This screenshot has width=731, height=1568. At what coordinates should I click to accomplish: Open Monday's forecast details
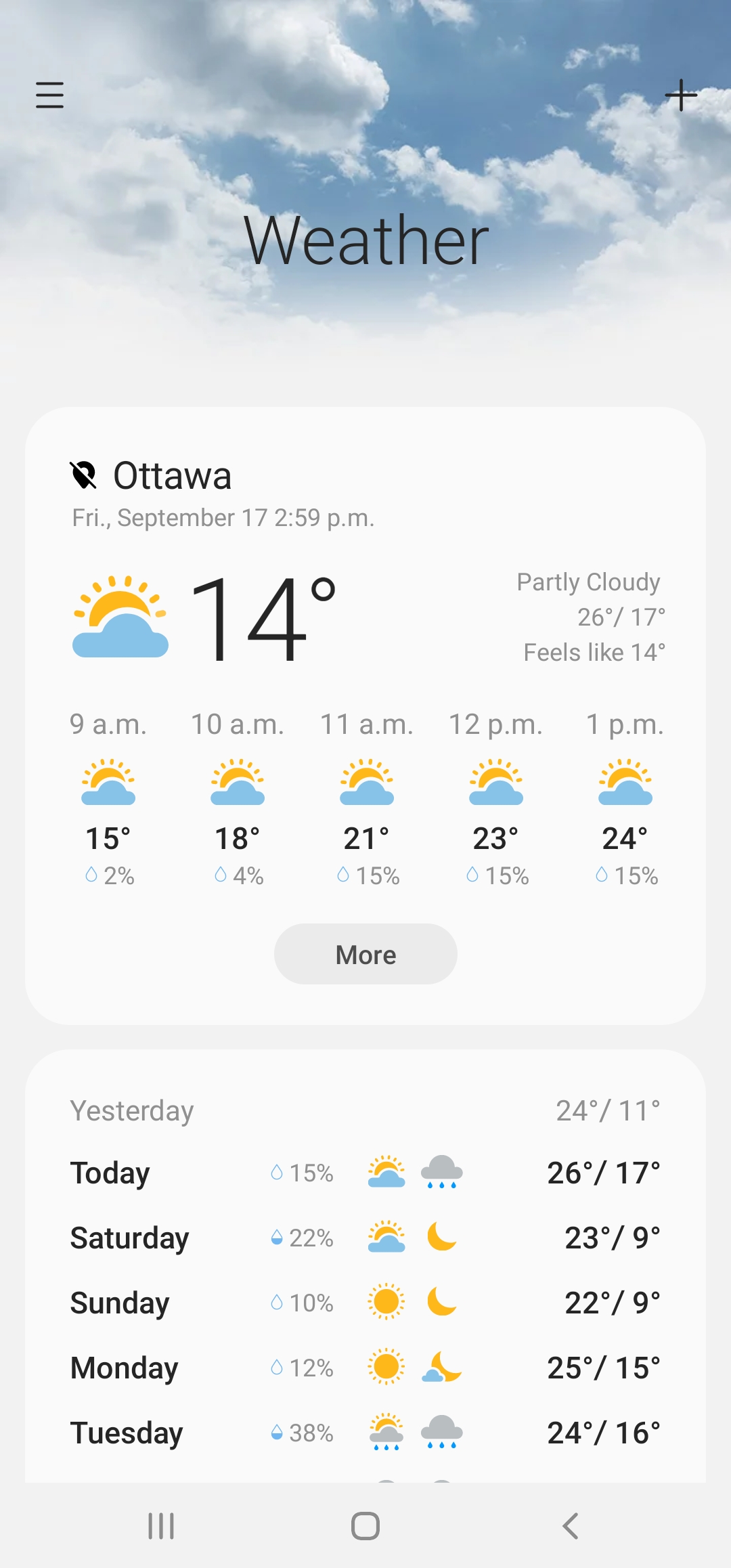click(x=365, y=1368)
